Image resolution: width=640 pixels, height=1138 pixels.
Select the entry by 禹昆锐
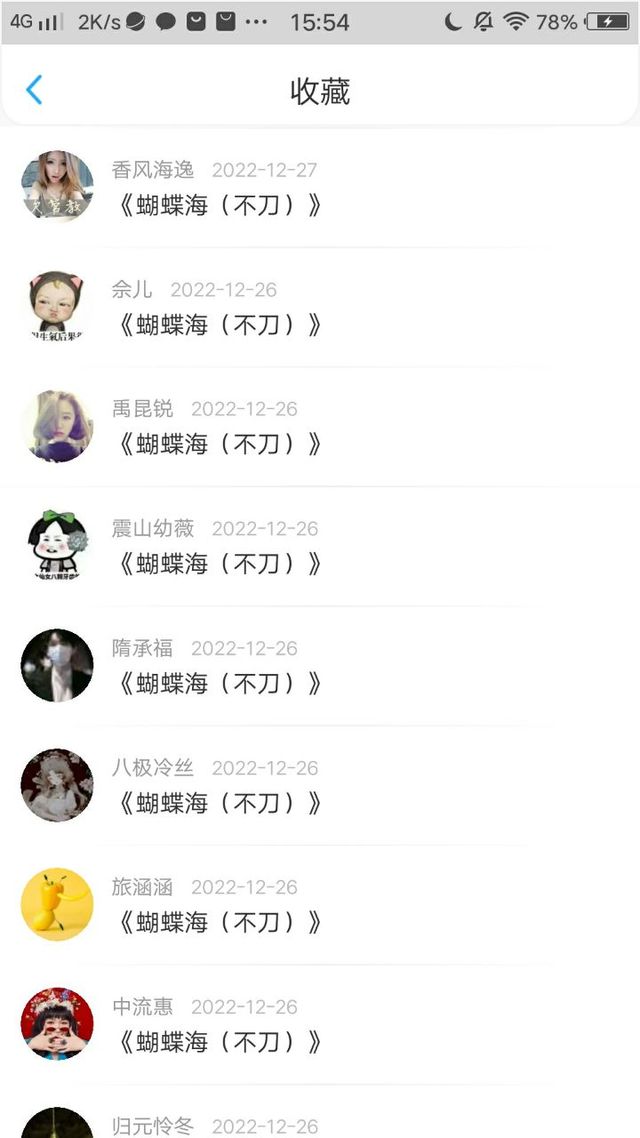pyautogui.click(x=220, y=444)
